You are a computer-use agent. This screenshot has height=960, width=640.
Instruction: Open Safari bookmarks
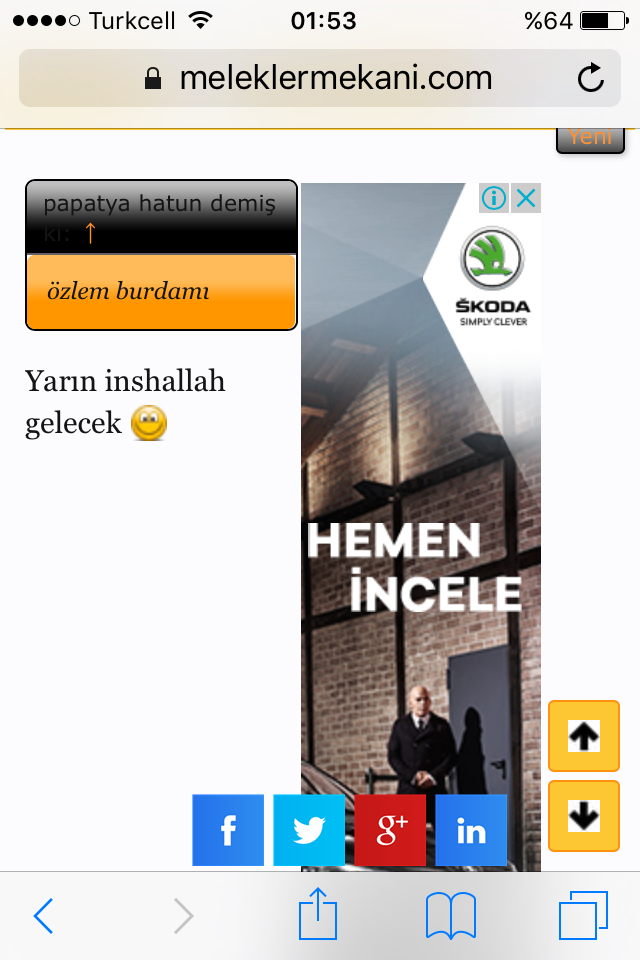pyautogui.click(x=450, y=915)
